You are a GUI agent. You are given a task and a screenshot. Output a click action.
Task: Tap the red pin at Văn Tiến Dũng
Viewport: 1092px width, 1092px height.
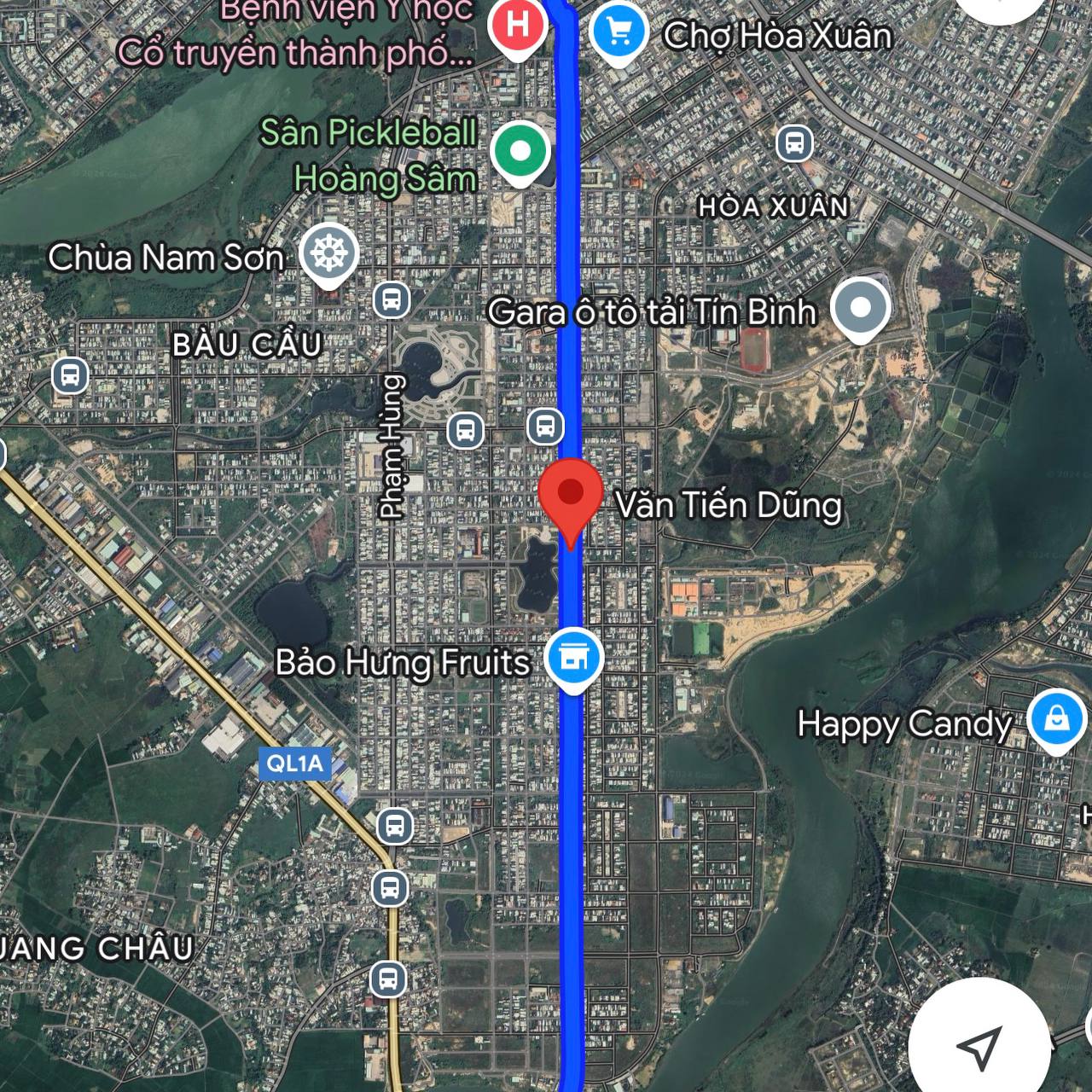coord(570,495)
